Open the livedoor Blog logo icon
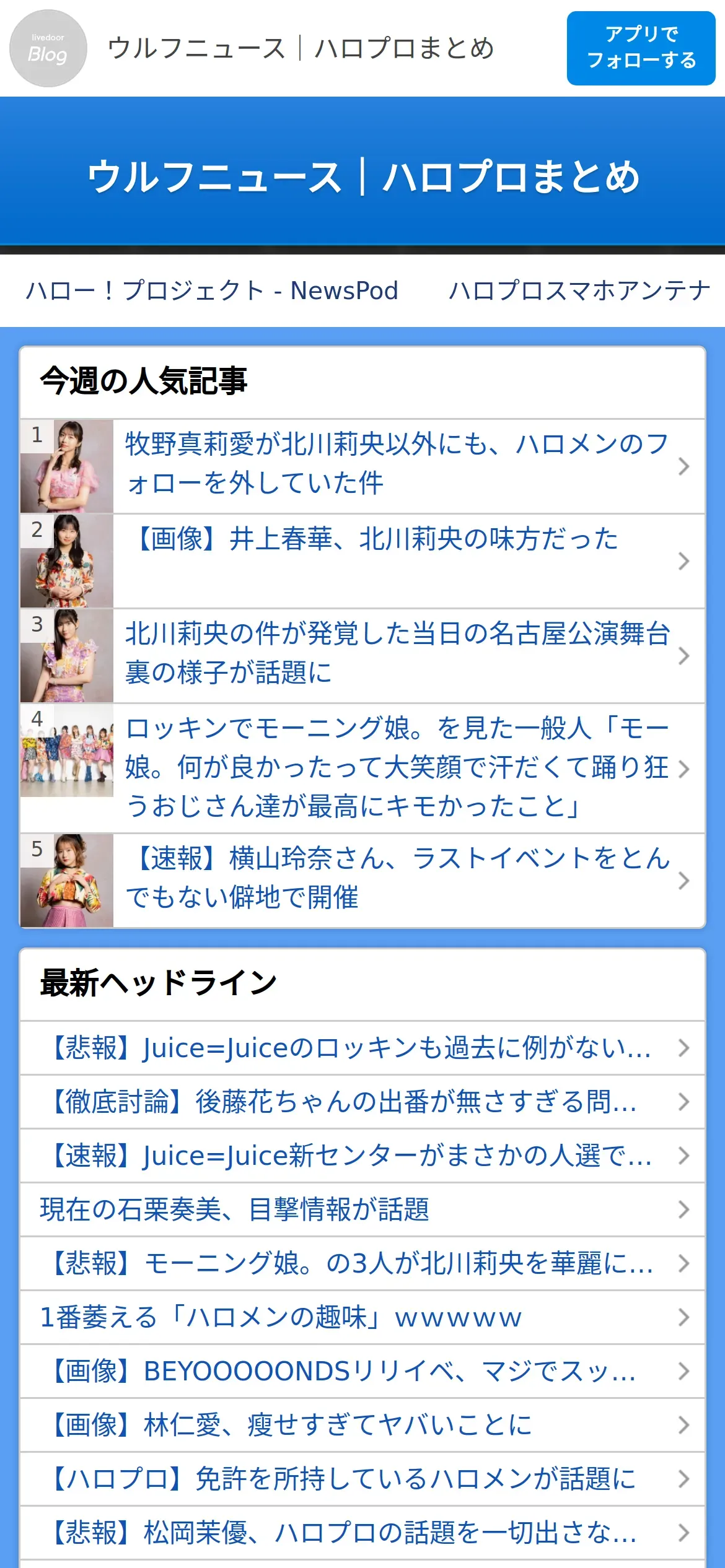Screen dimensions: 725x1568 [48, 48]
